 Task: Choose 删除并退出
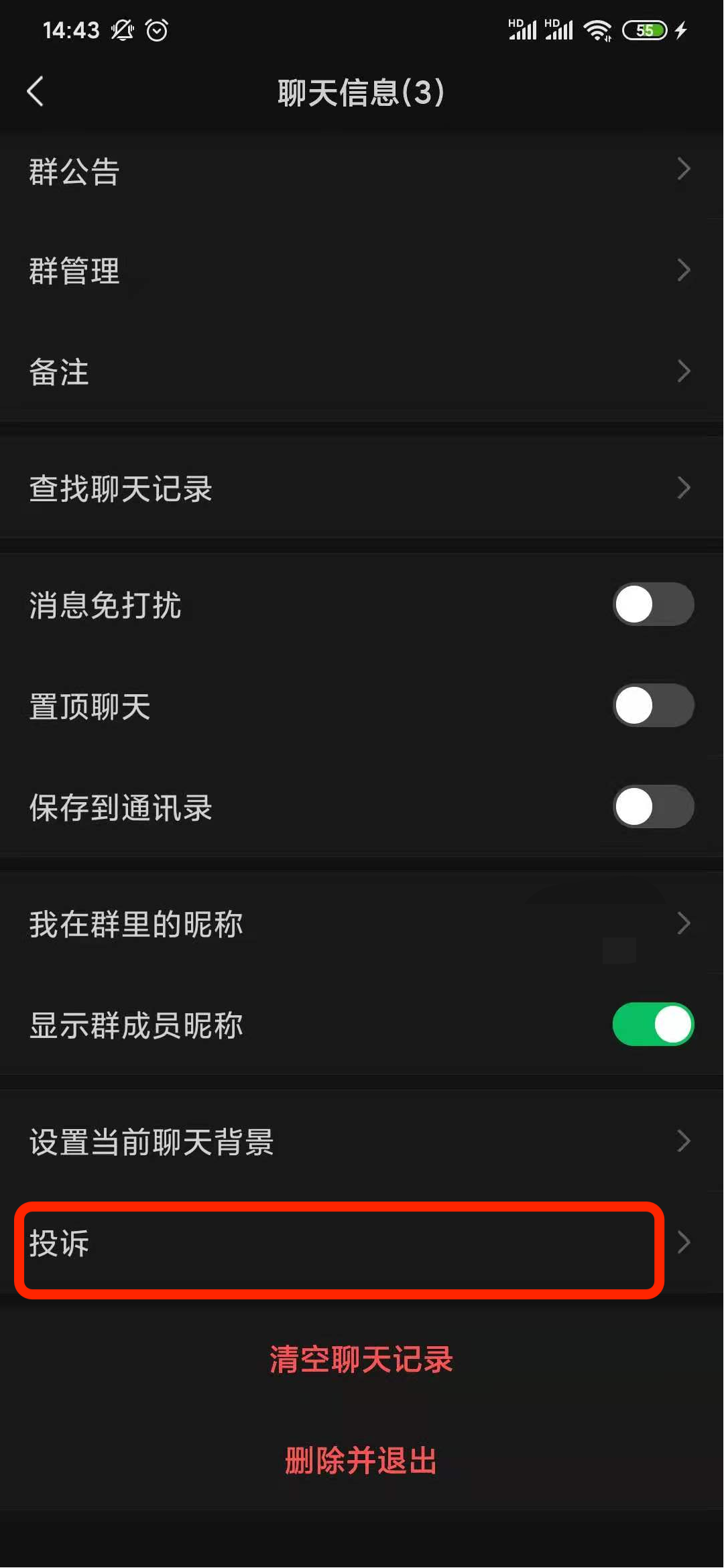click(362, 1461)
